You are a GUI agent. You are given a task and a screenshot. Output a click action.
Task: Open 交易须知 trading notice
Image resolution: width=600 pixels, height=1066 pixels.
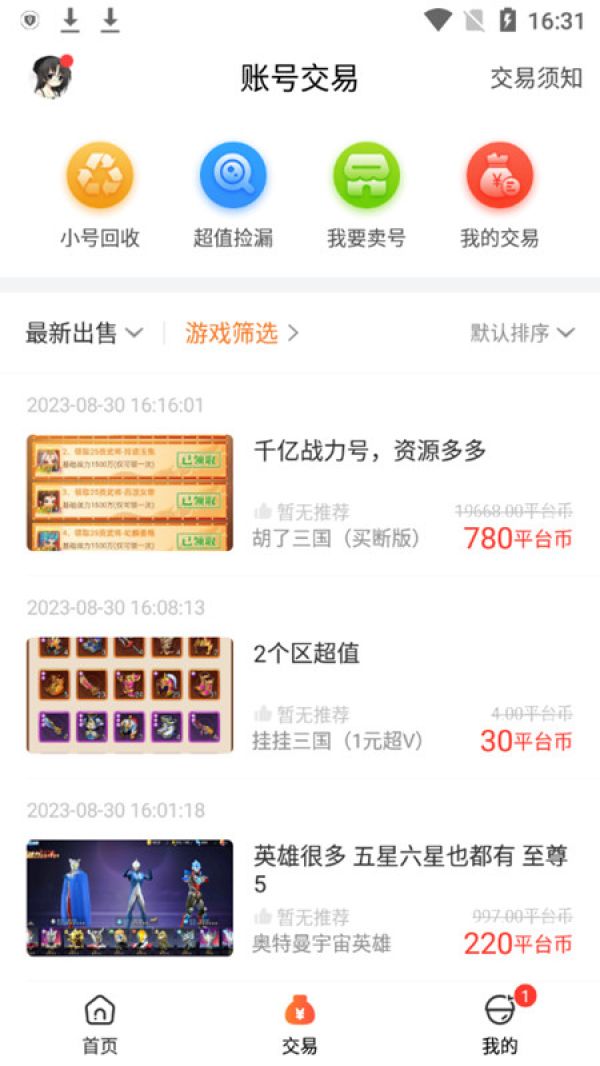click(x=535, y=78)
